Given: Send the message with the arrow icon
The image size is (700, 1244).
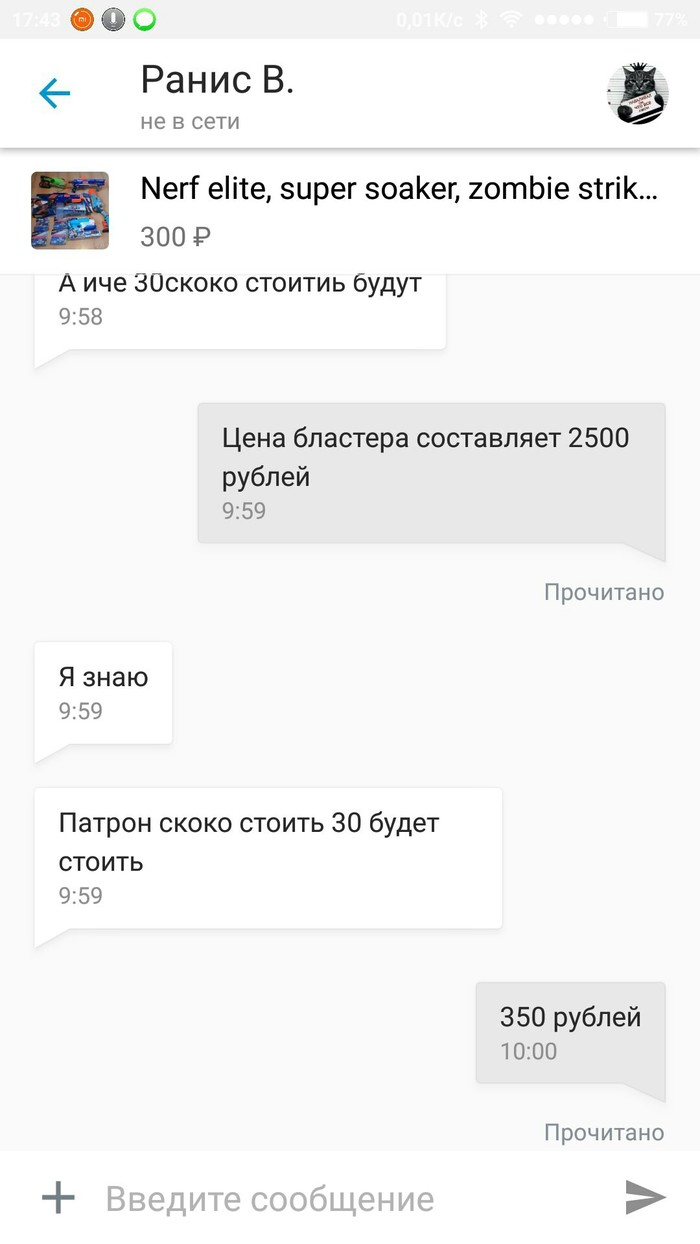Looking at the screenshot, I should 645,1197.
